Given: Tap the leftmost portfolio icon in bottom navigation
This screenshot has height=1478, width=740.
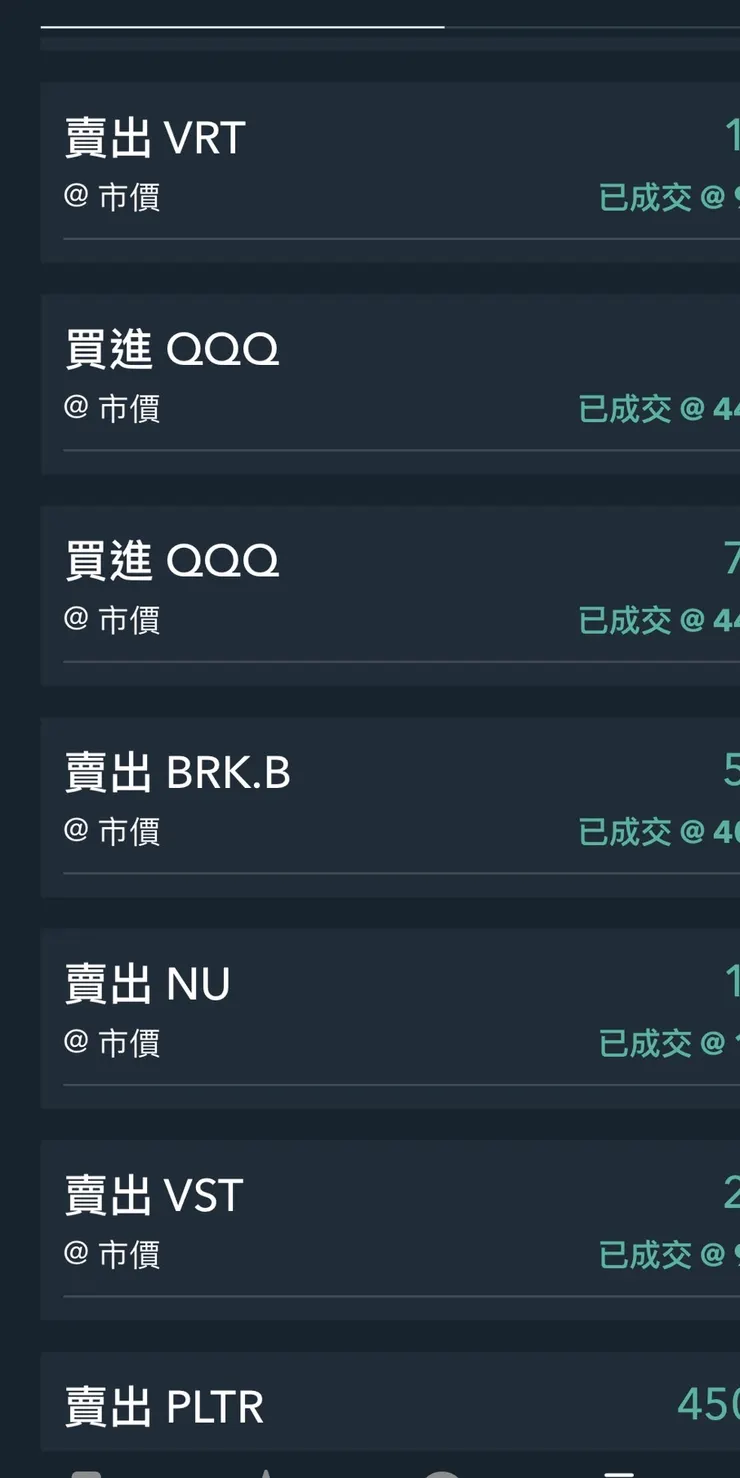Looking at the screenshot, I should [x=85, y=1472].
